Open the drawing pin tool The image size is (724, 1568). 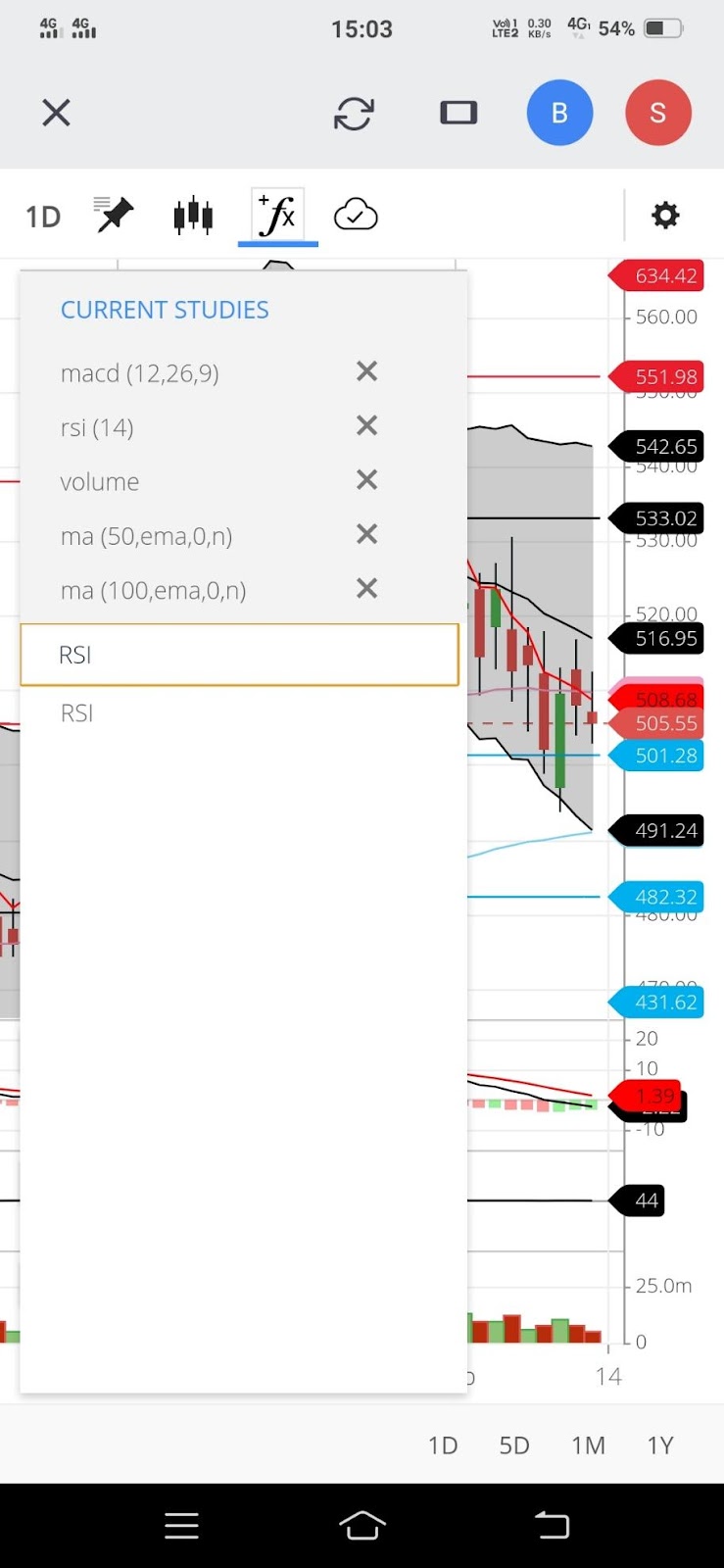[114, 215]
